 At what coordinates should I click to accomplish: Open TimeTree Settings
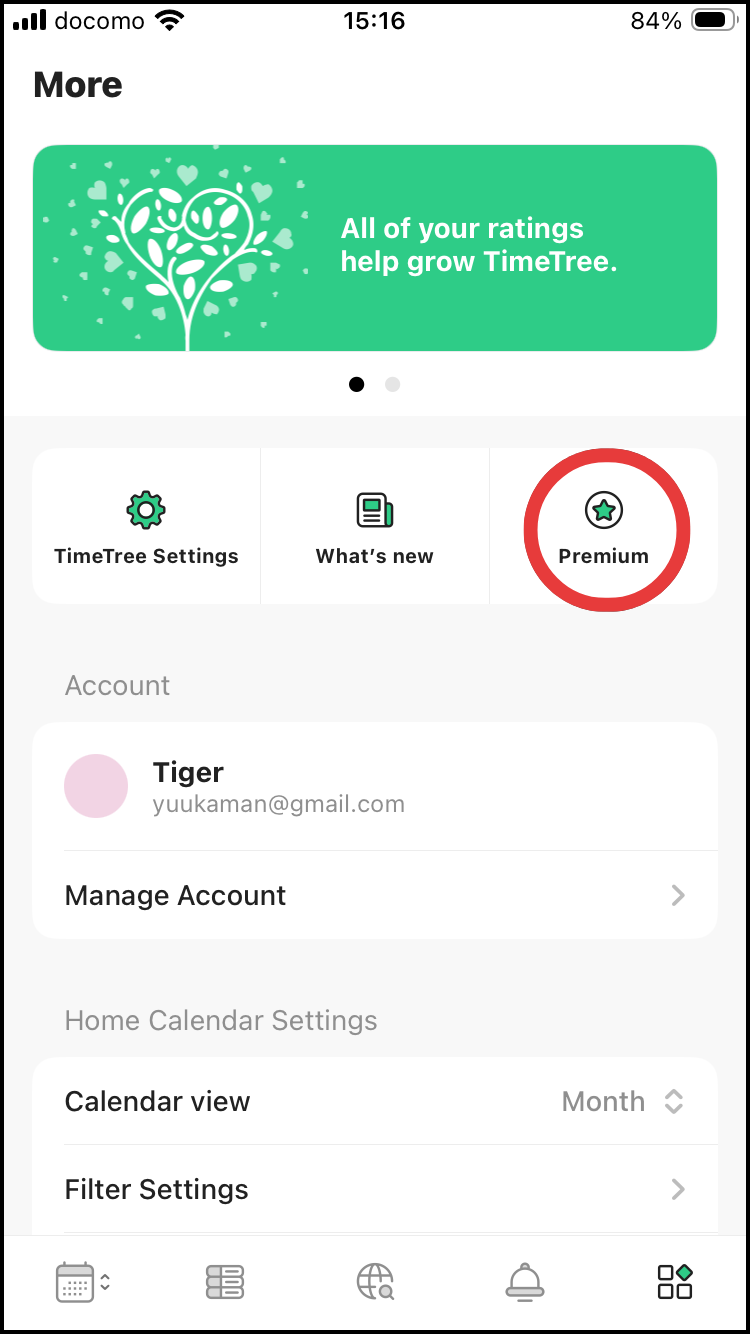point(146,527)
